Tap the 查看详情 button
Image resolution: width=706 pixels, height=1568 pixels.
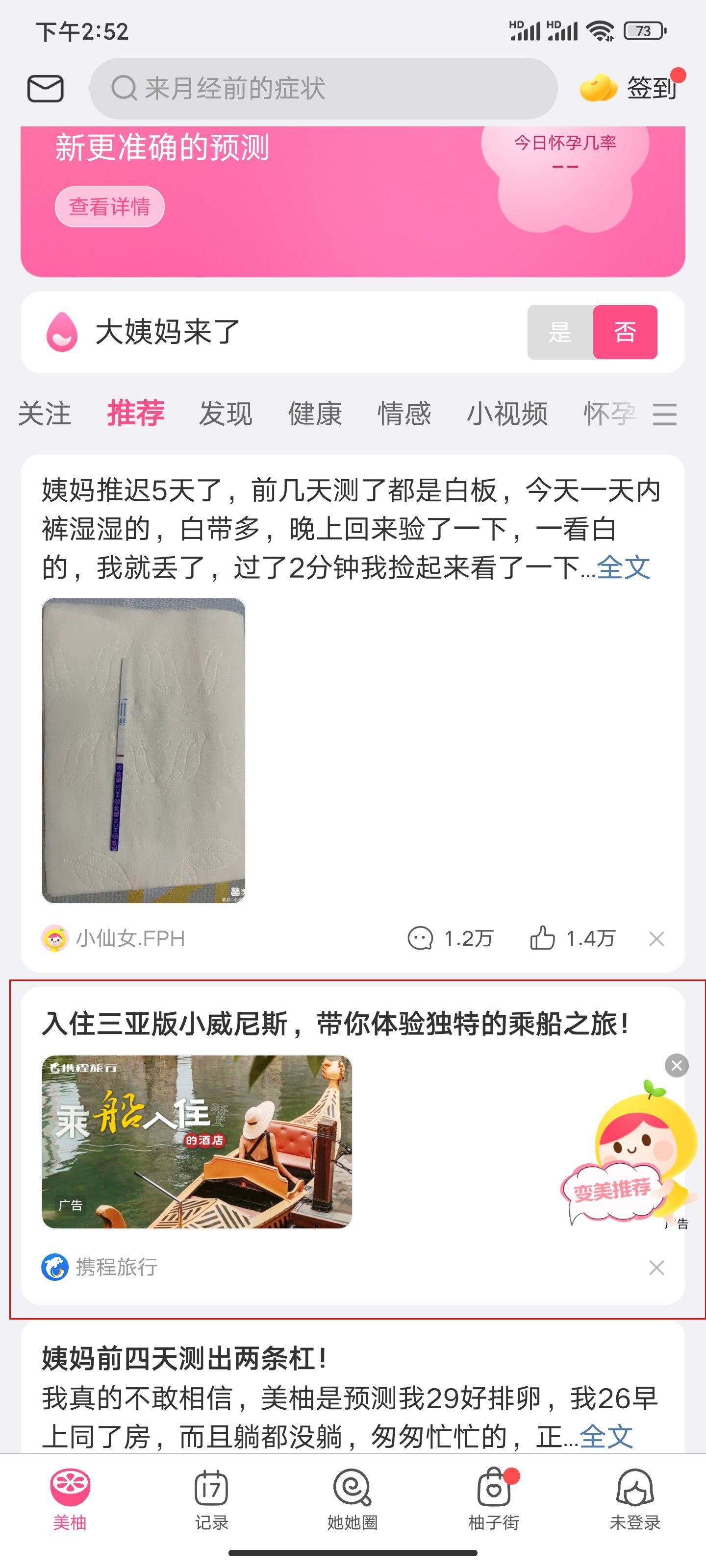click(x=110, y=207)
